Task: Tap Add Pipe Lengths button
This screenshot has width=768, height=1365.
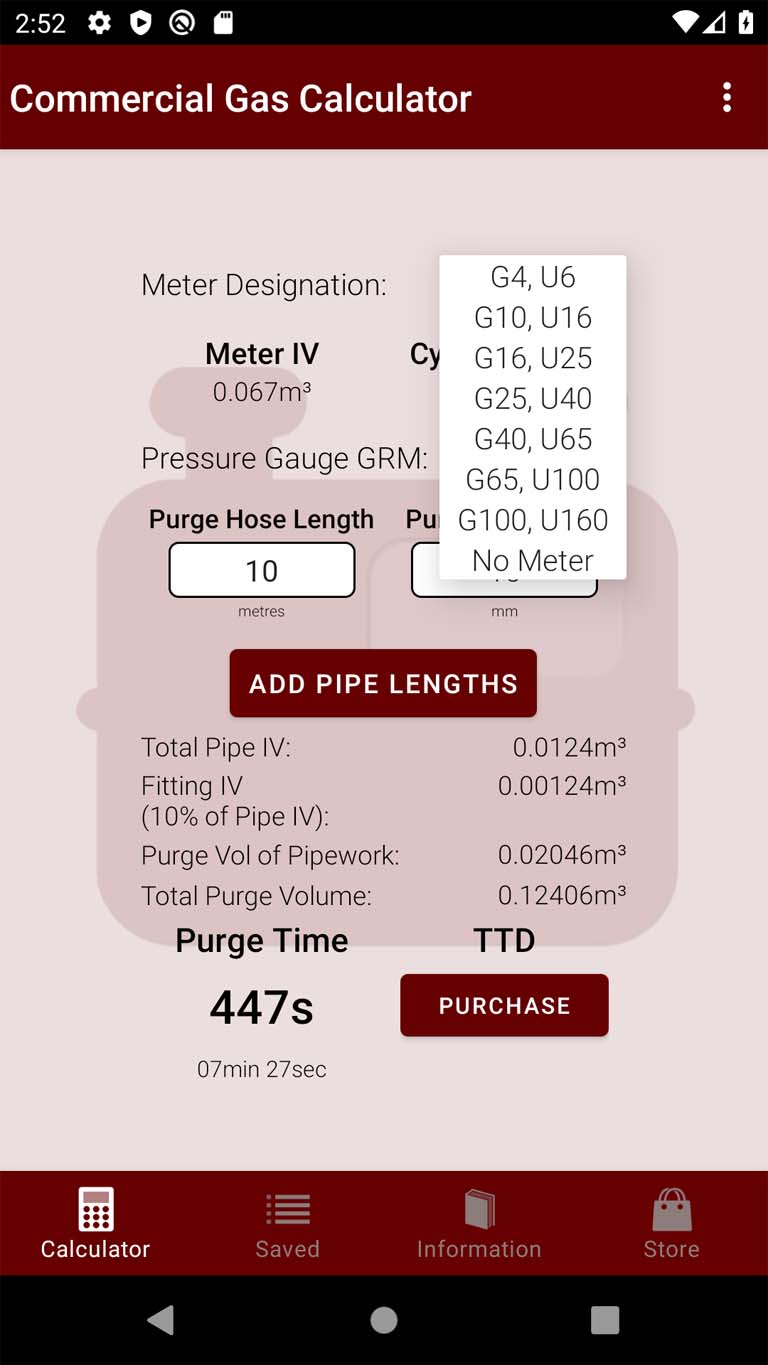Action: pos(383,683)
